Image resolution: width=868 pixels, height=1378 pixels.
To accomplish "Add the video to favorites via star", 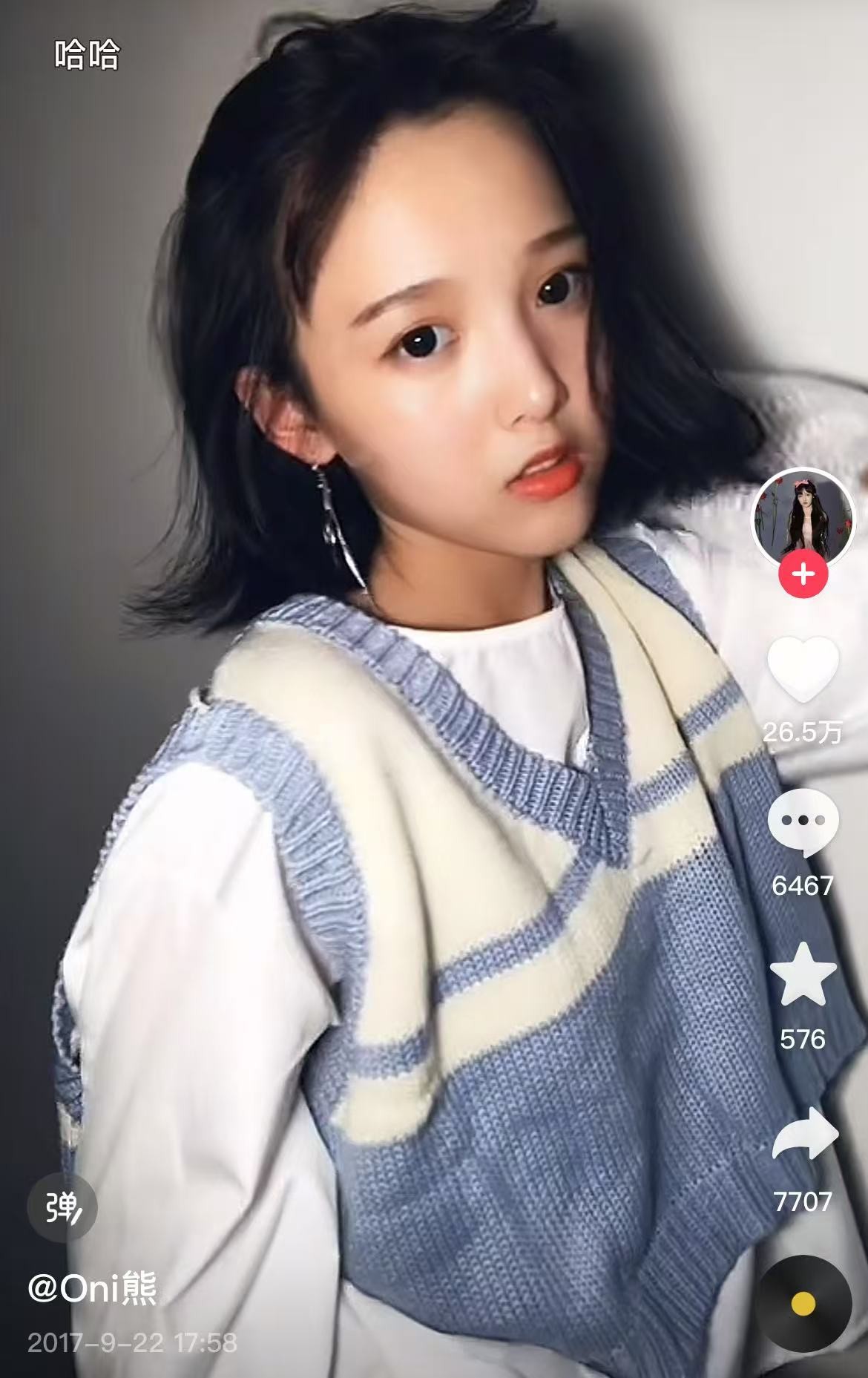I will click(803, 974).
